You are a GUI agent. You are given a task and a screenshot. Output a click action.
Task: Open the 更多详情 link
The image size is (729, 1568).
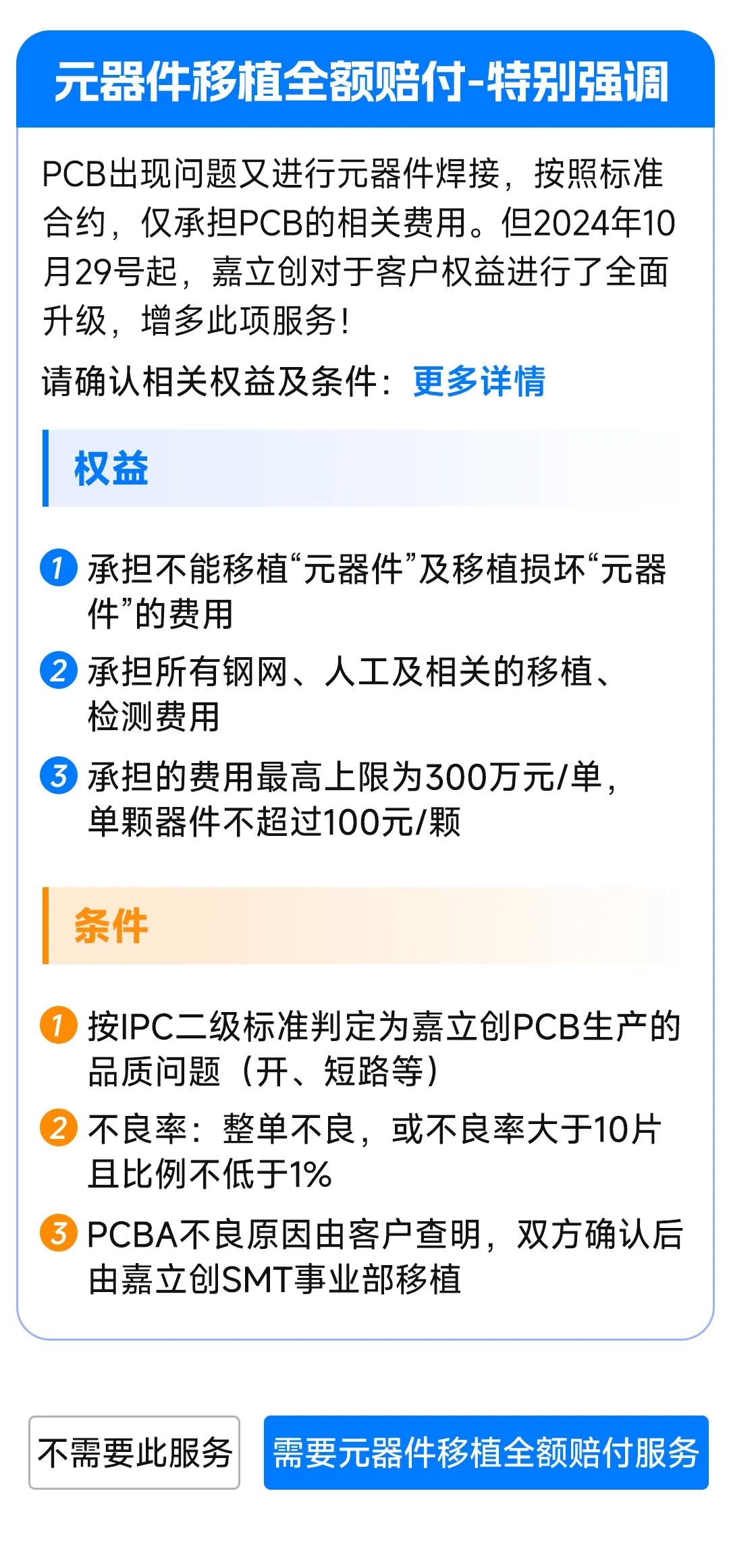pos(479,382)
